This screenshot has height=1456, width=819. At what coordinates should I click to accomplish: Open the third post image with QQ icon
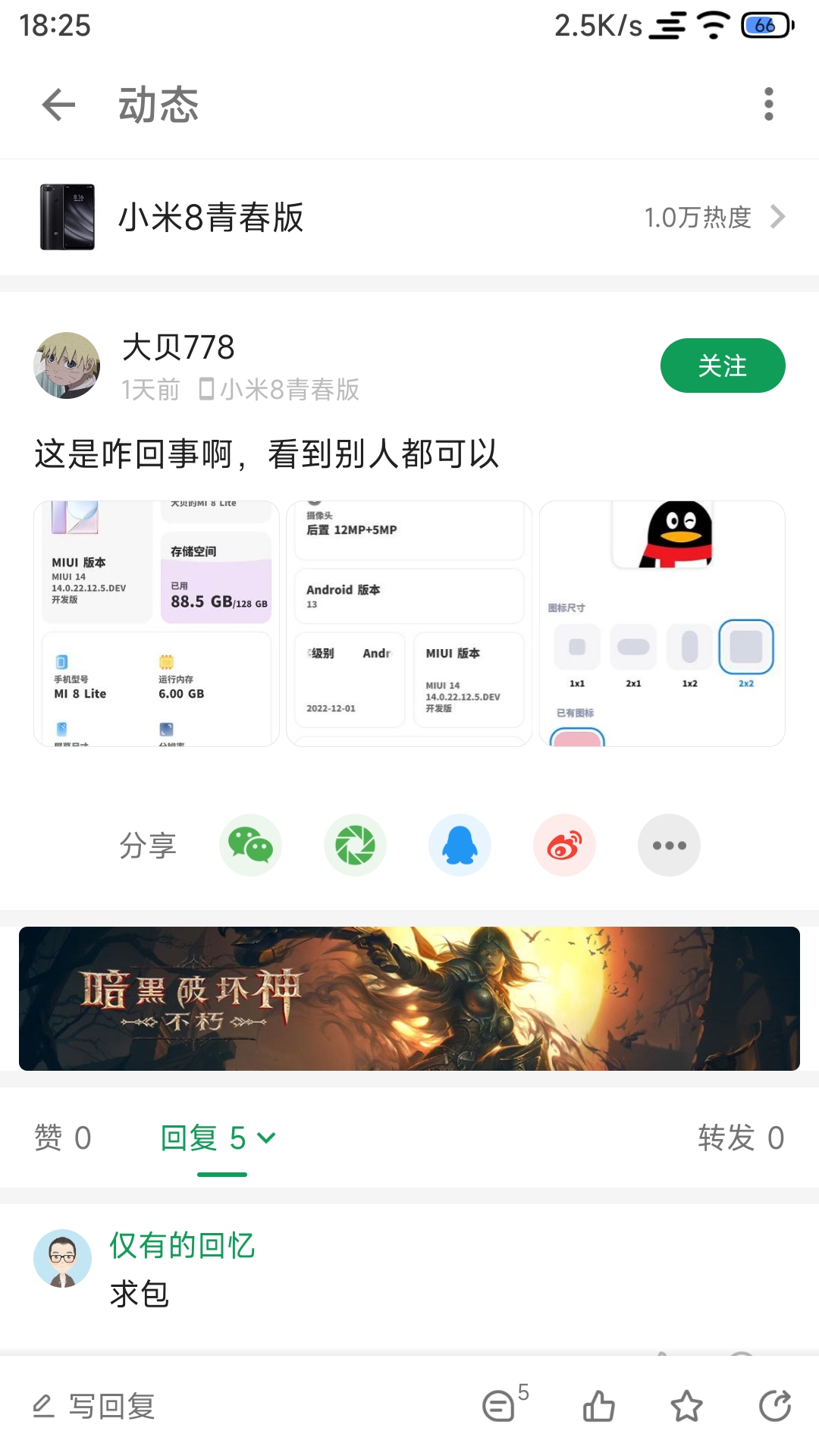pyautogui.click(x=661, y=623)
